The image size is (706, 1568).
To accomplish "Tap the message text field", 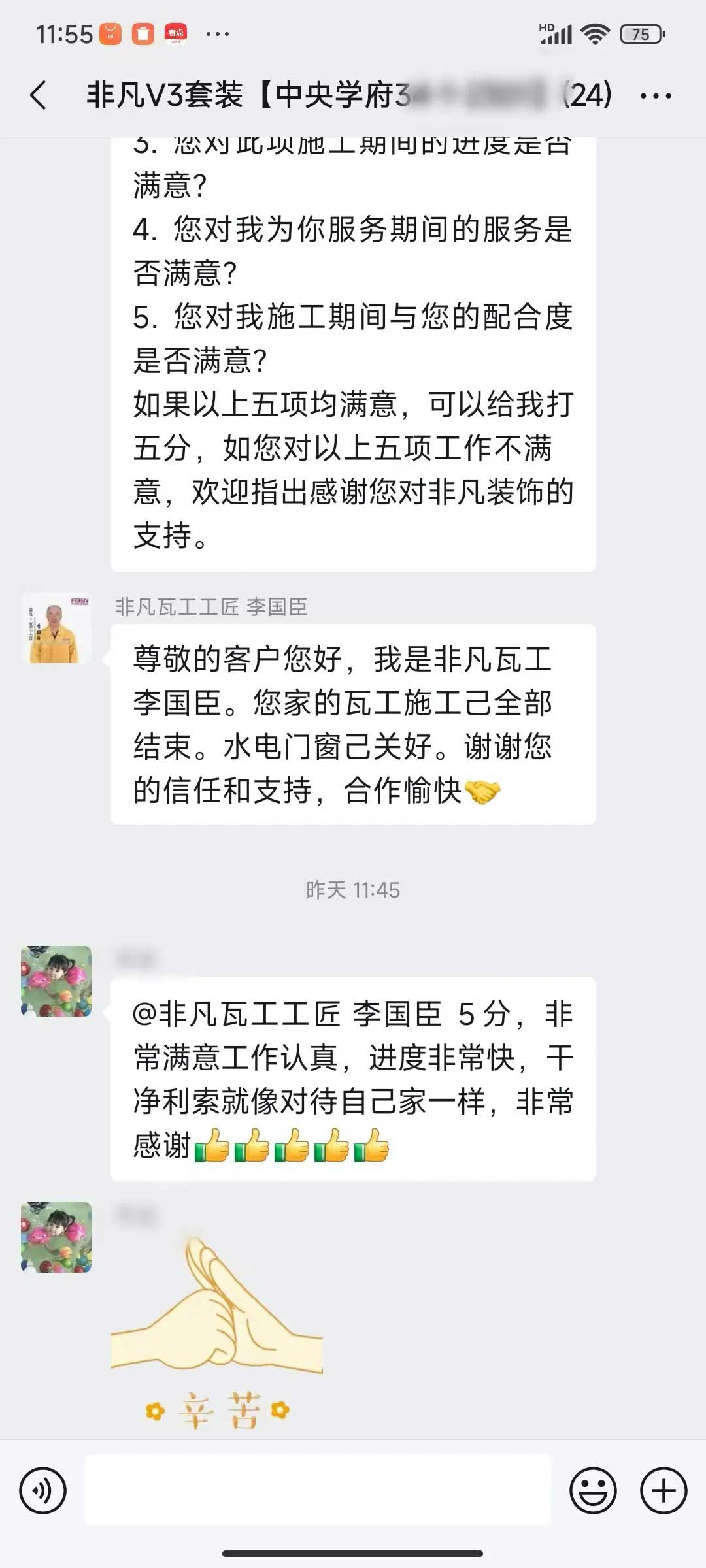I will click(x=318, y=1490).
